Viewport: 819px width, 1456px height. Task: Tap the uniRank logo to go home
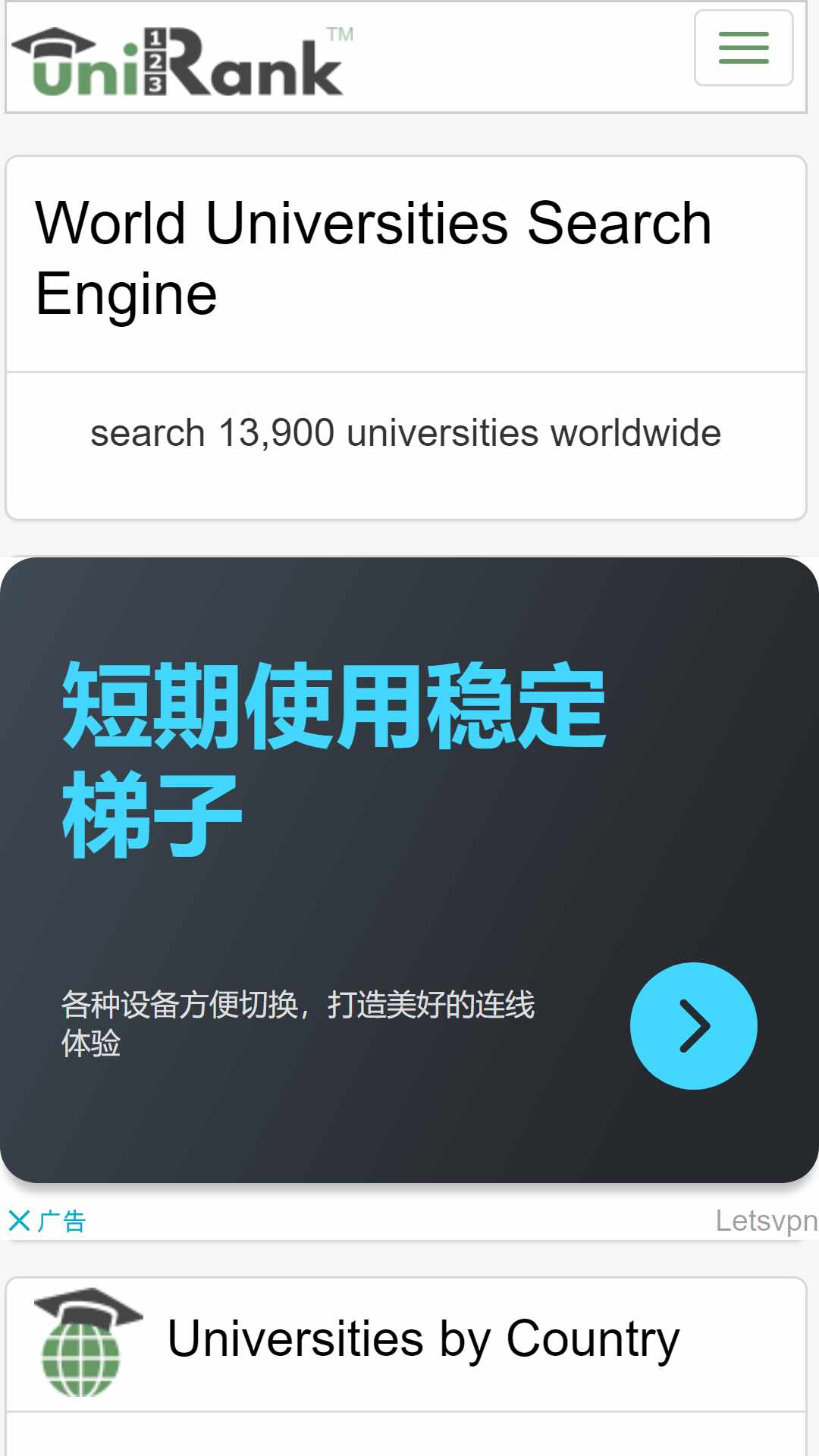tap(182, 61)
